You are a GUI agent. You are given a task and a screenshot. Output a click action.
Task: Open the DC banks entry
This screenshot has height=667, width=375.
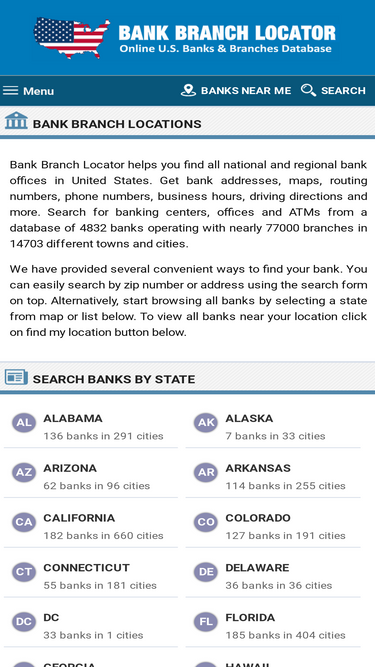tap(91, 626)
